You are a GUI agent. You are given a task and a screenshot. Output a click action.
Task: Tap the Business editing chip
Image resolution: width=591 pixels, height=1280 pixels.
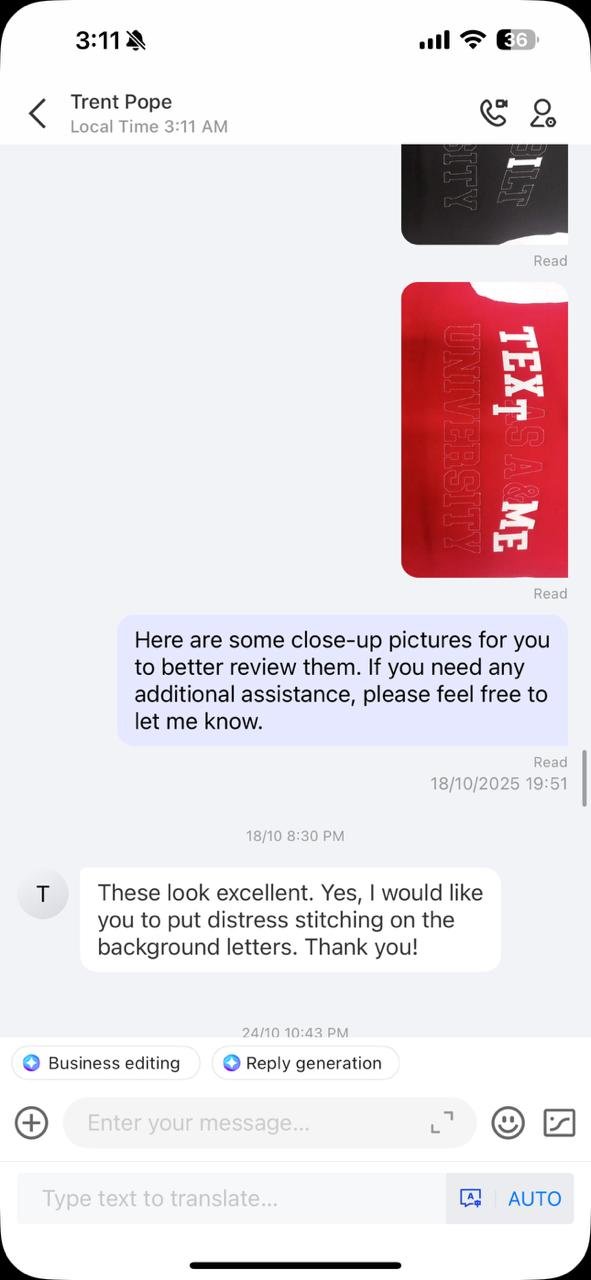[105, 1063]
